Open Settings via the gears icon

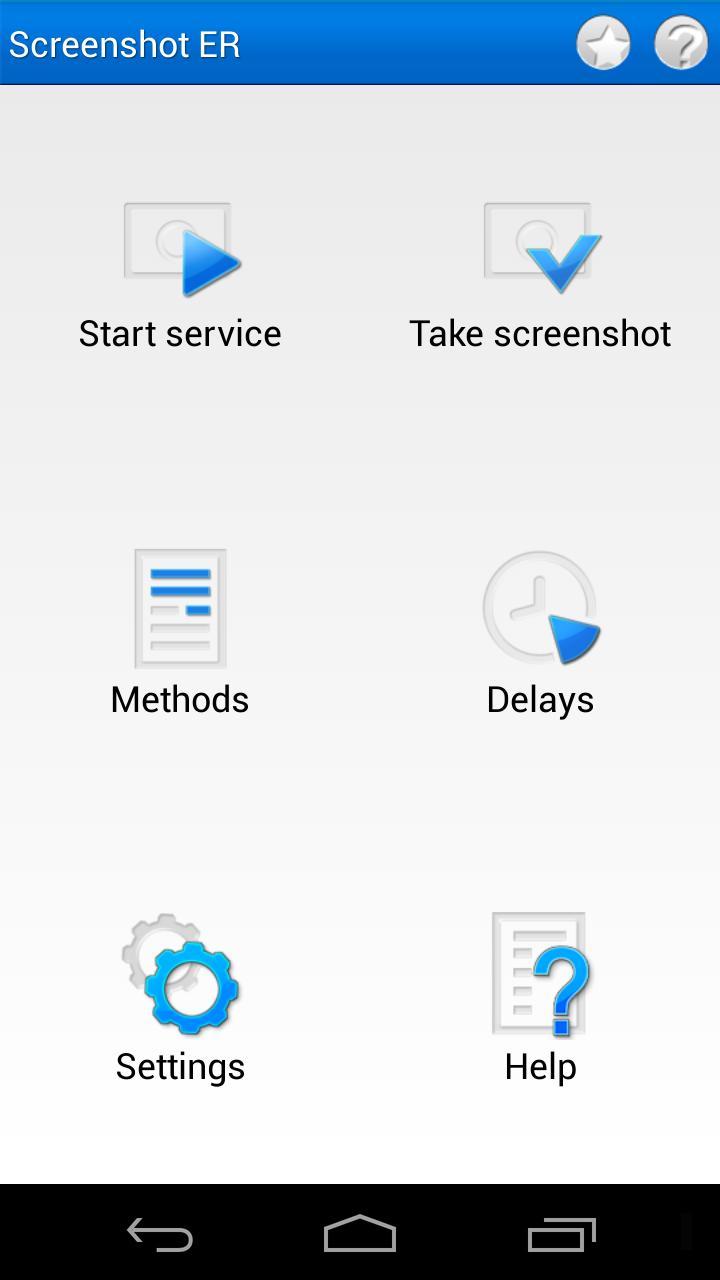tap(180, 975)
